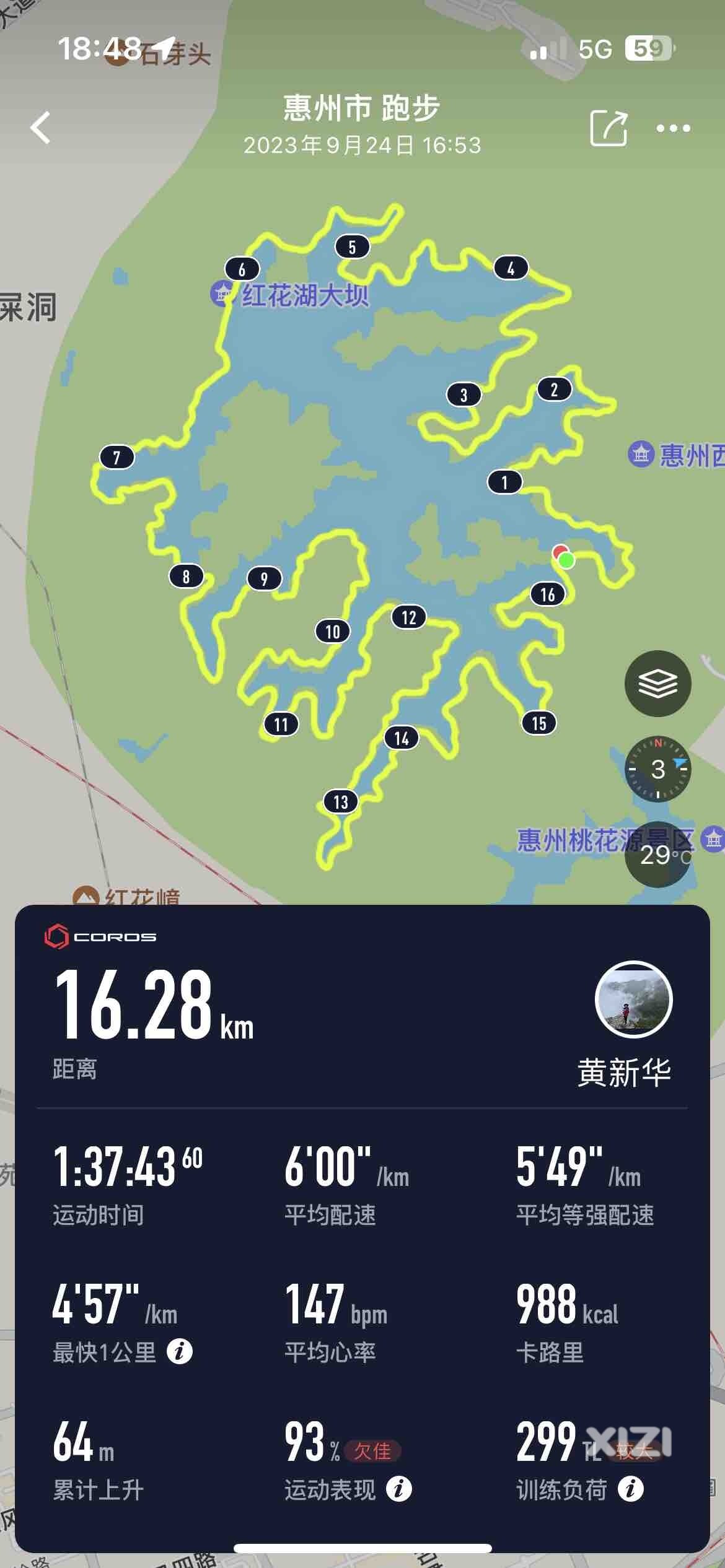This screenshot has height=1568, width=725.
Task: Show info for 最快1公里
Action: pos(180,1351)
